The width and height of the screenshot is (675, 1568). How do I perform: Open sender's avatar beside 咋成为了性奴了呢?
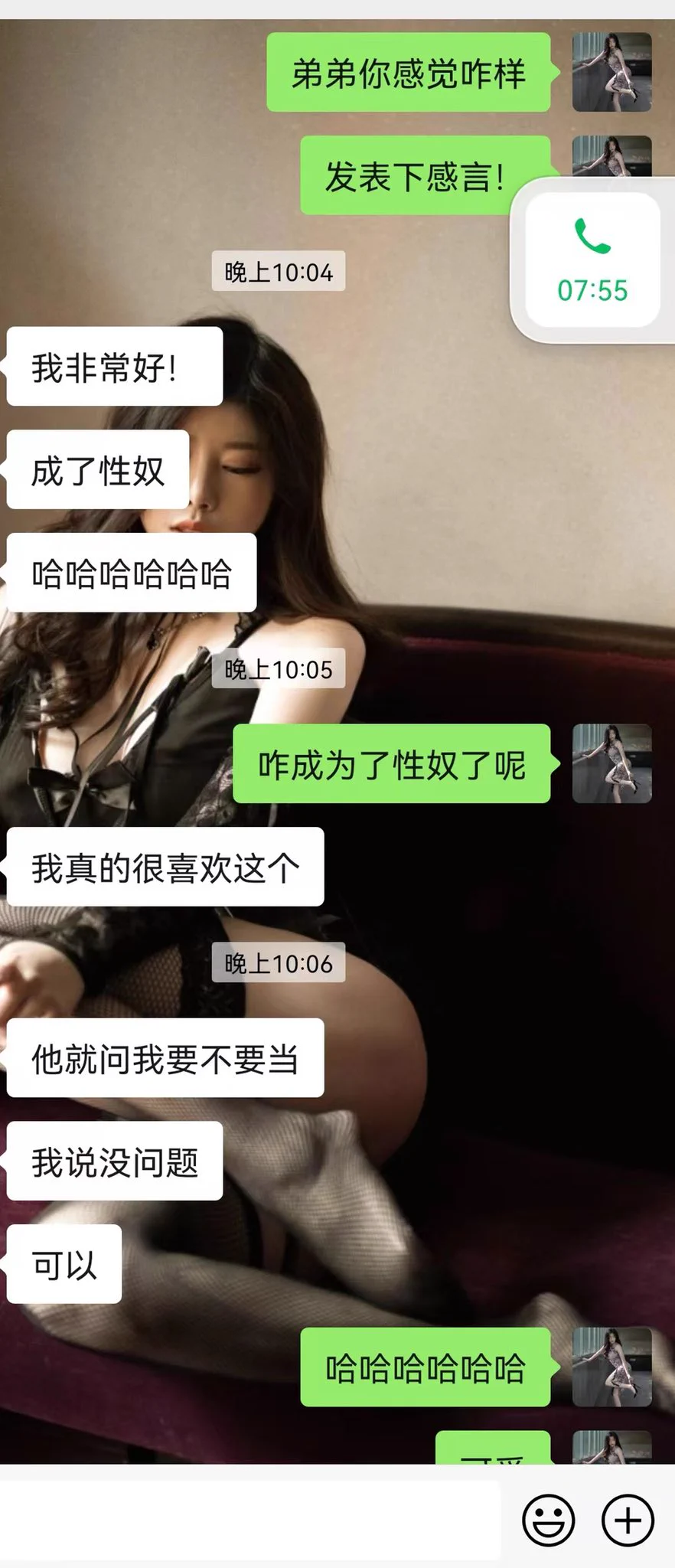click(611, 763)
